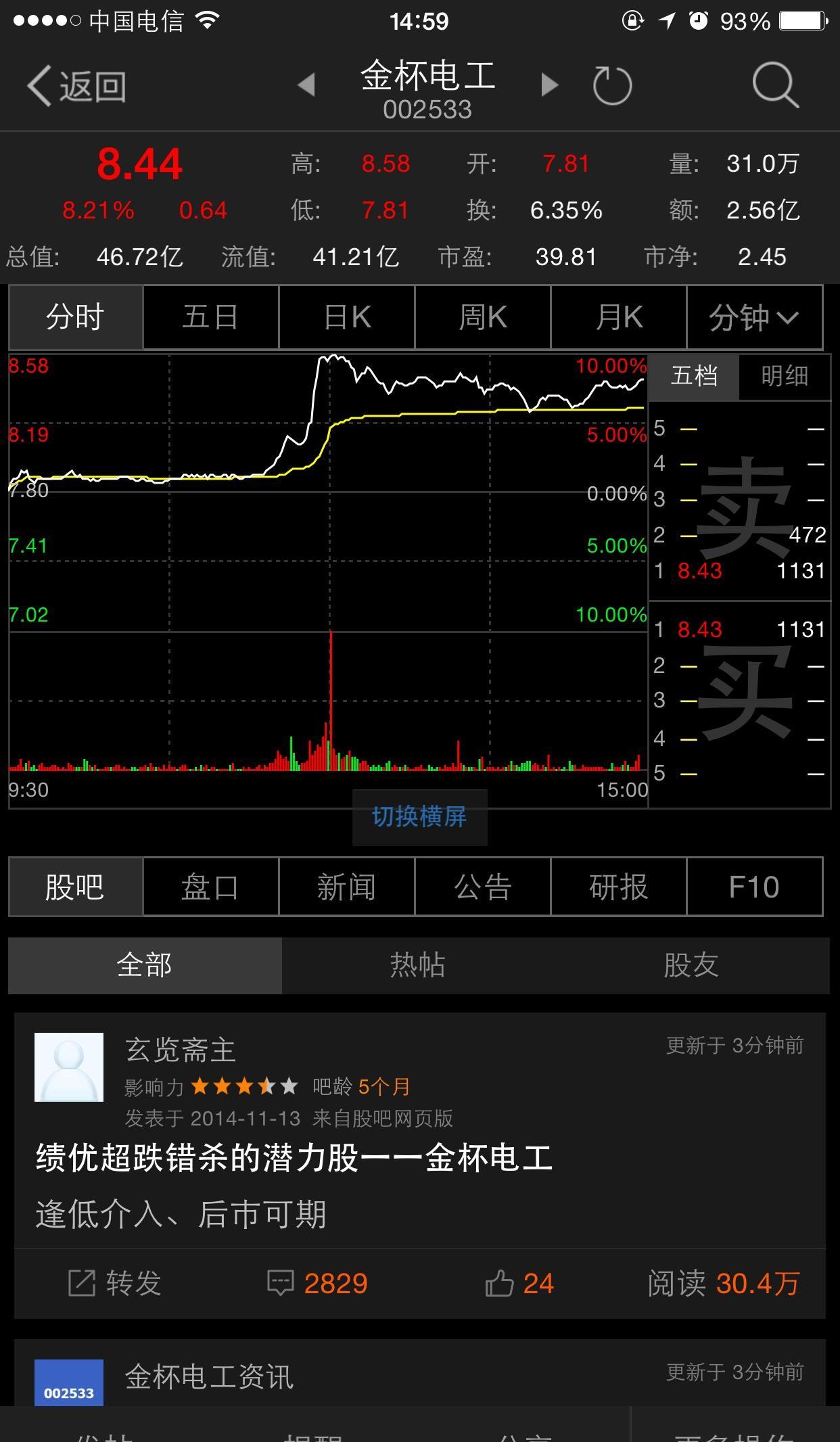Switch to the next stock via right arrow
This screenshot has height=1442, width=840.
[549, 85]
